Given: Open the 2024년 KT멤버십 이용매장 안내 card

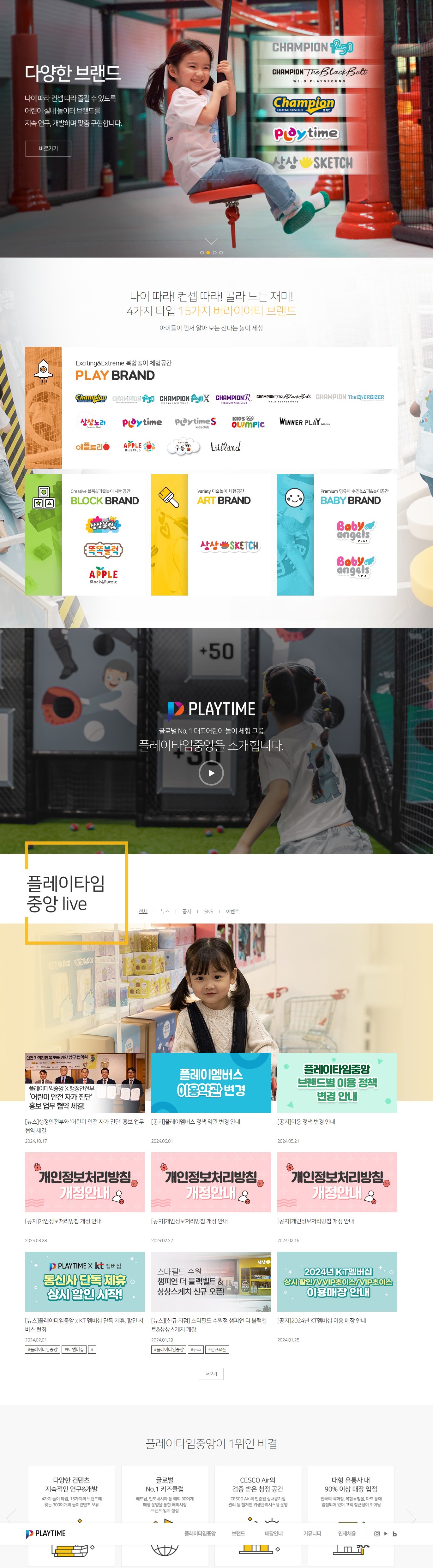Looking at the screenshot, I should [x=337, y=1281].
